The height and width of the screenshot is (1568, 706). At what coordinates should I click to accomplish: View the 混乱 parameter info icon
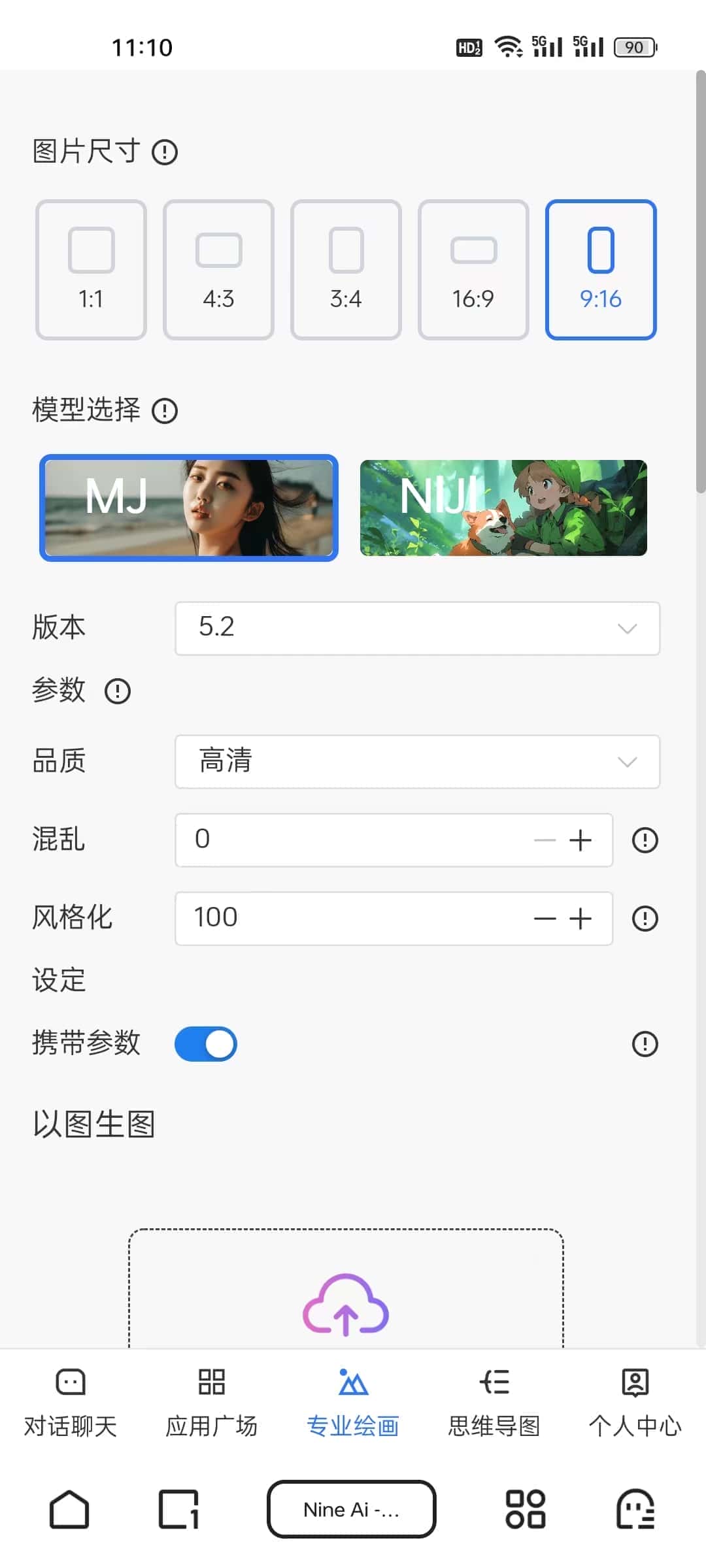point(645,841)
